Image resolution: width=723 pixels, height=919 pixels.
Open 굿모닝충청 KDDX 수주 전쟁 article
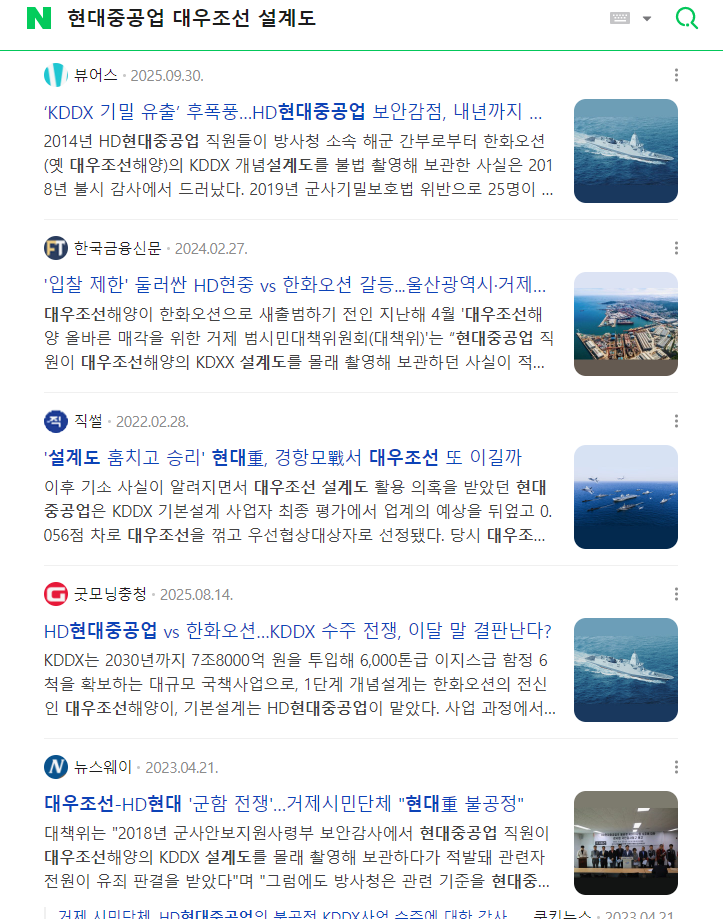tap(298, 631)
